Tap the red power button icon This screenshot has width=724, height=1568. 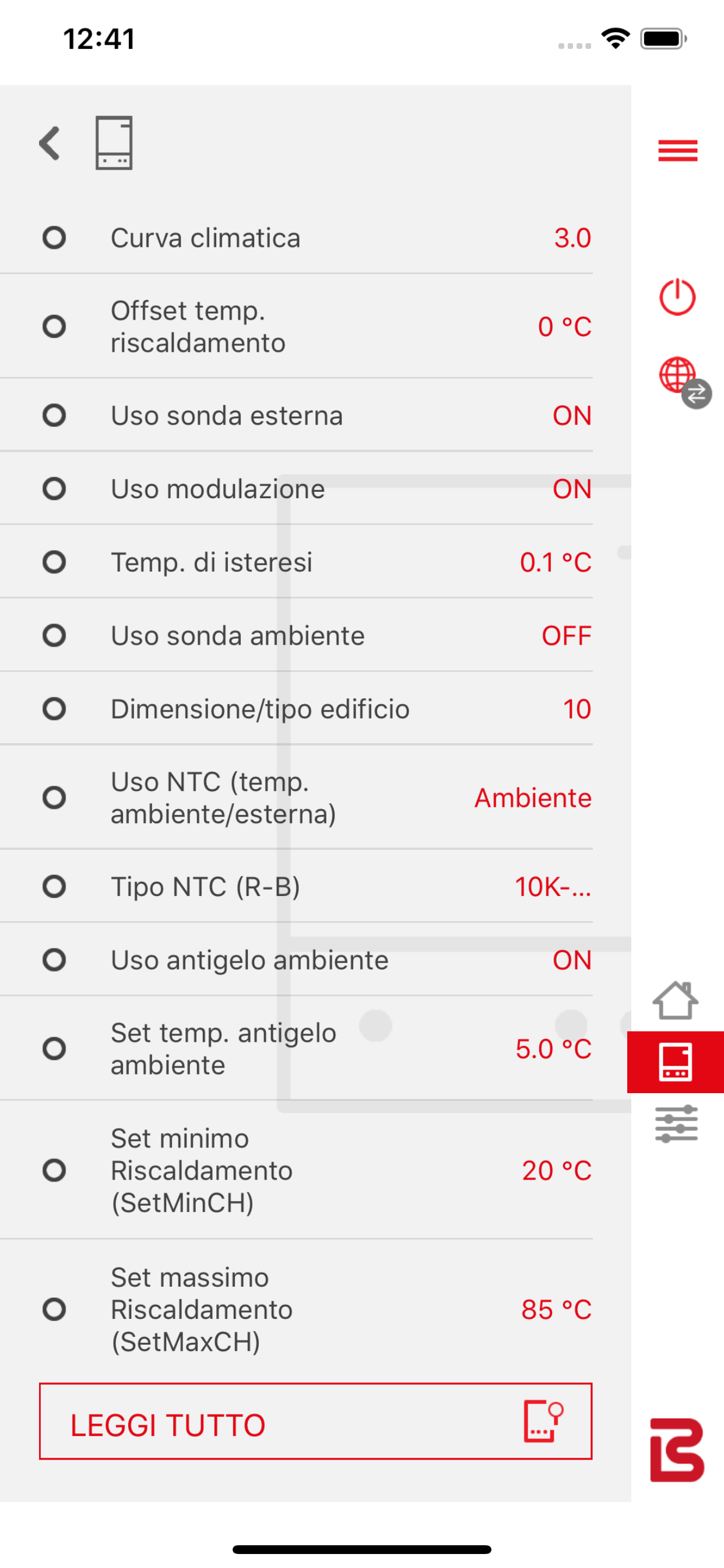(677, 297)
